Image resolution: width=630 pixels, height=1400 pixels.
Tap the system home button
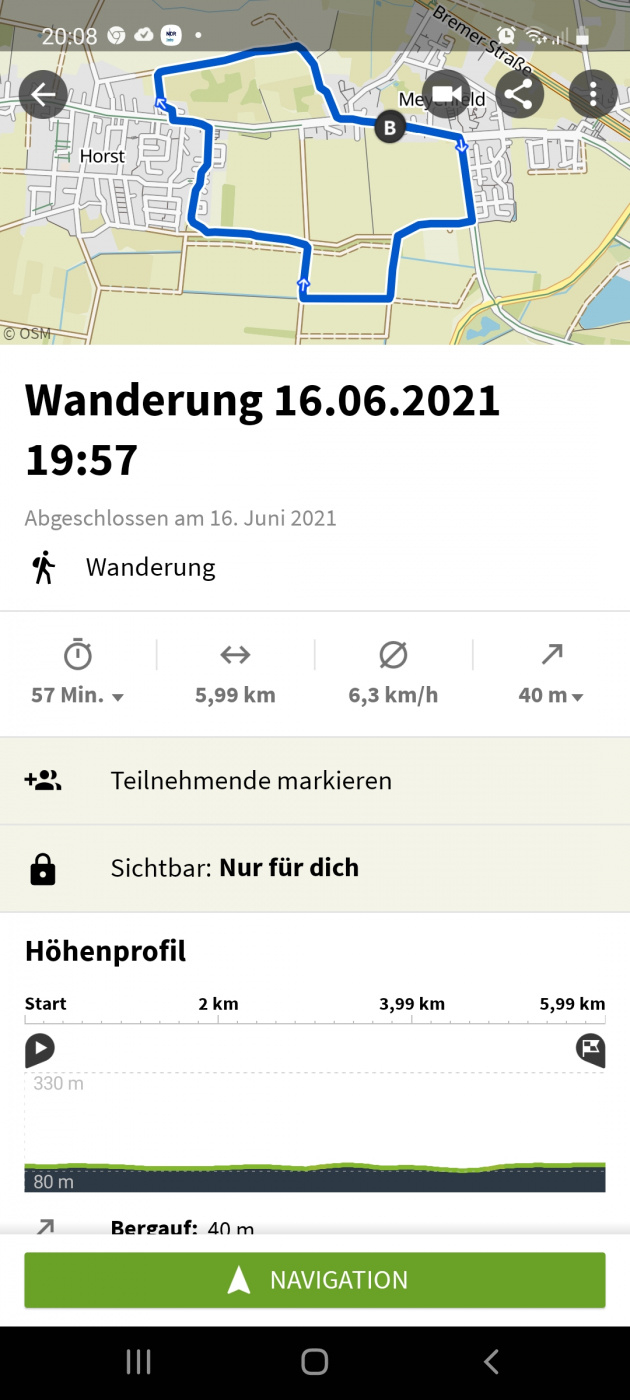coord(315,1361)
